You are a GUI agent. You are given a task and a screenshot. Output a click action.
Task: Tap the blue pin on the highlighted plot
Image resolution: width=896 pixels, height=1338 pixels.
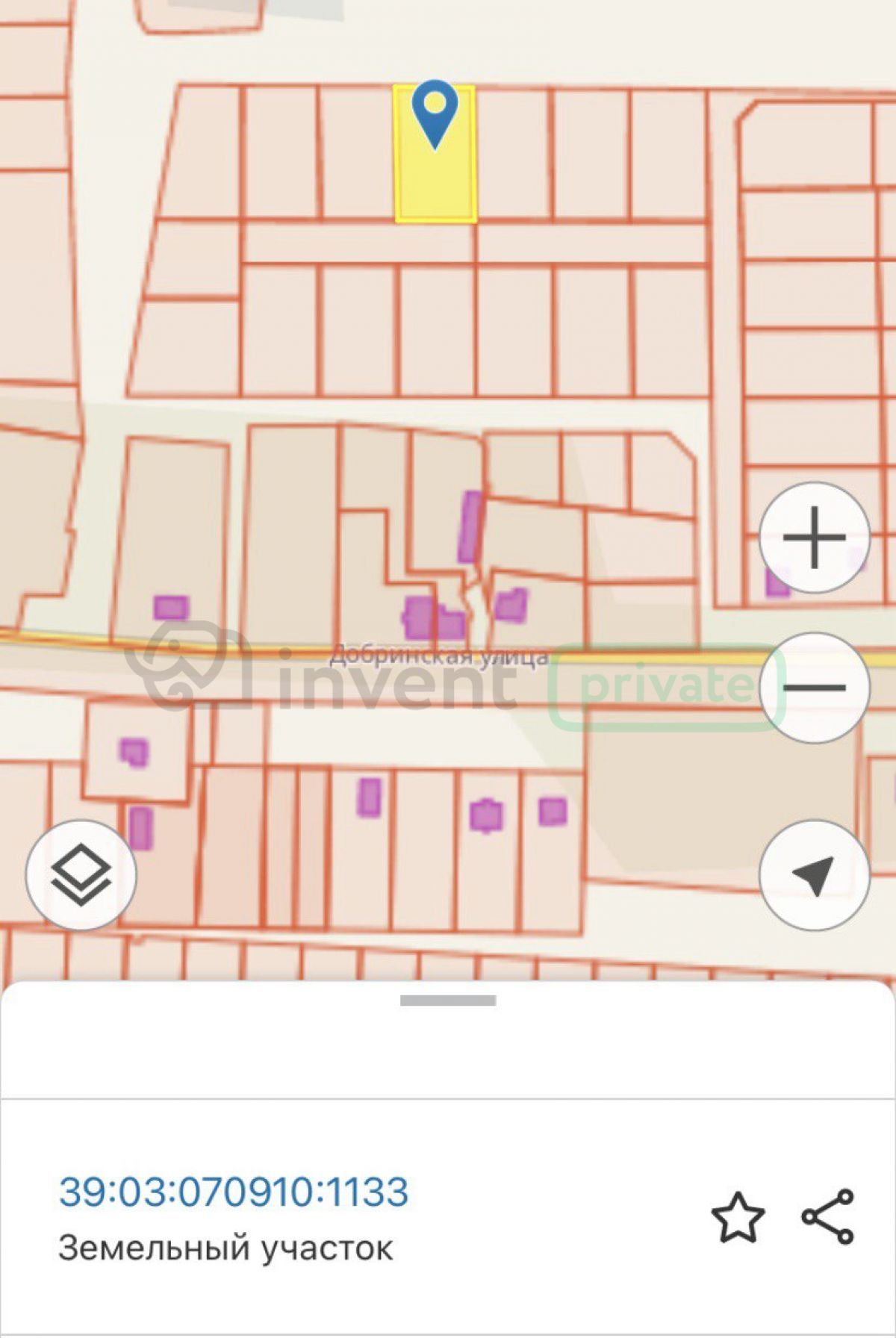435,112
